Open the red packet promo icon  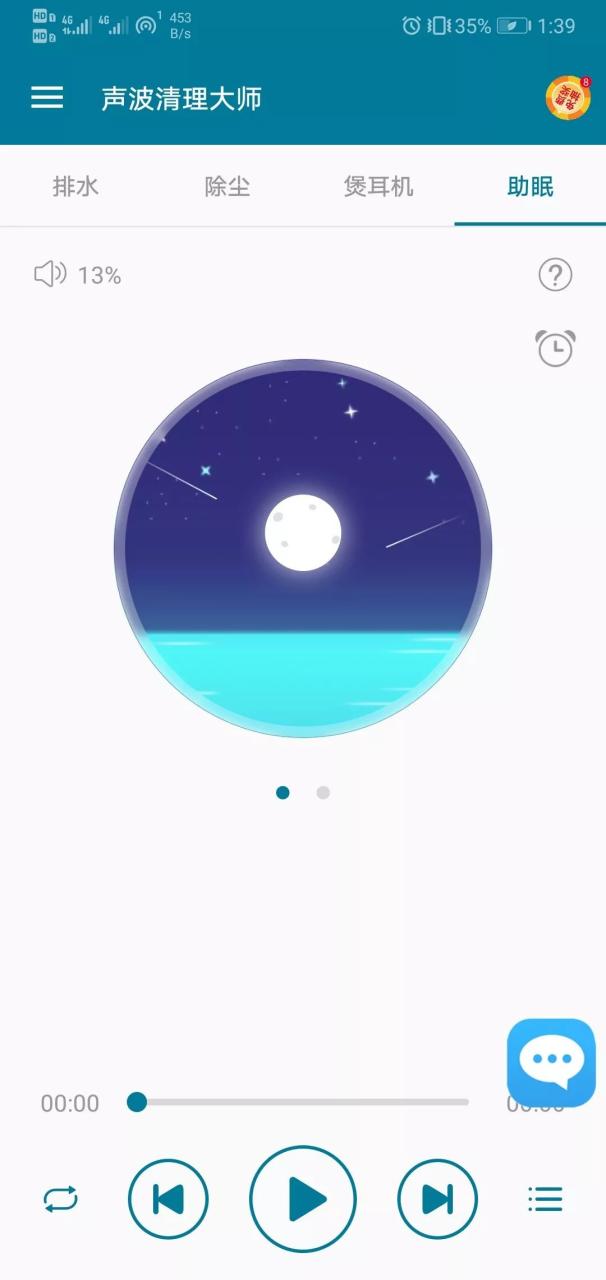click(x=567, y=97)
